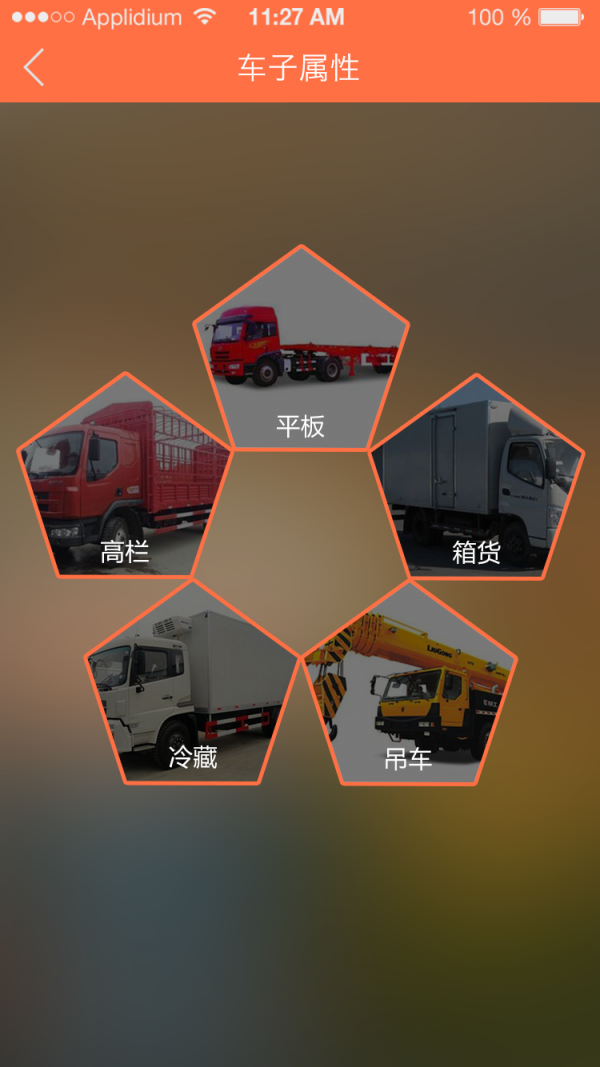Open the 冷藏 refrigerated truck tile

coord(192,686)
